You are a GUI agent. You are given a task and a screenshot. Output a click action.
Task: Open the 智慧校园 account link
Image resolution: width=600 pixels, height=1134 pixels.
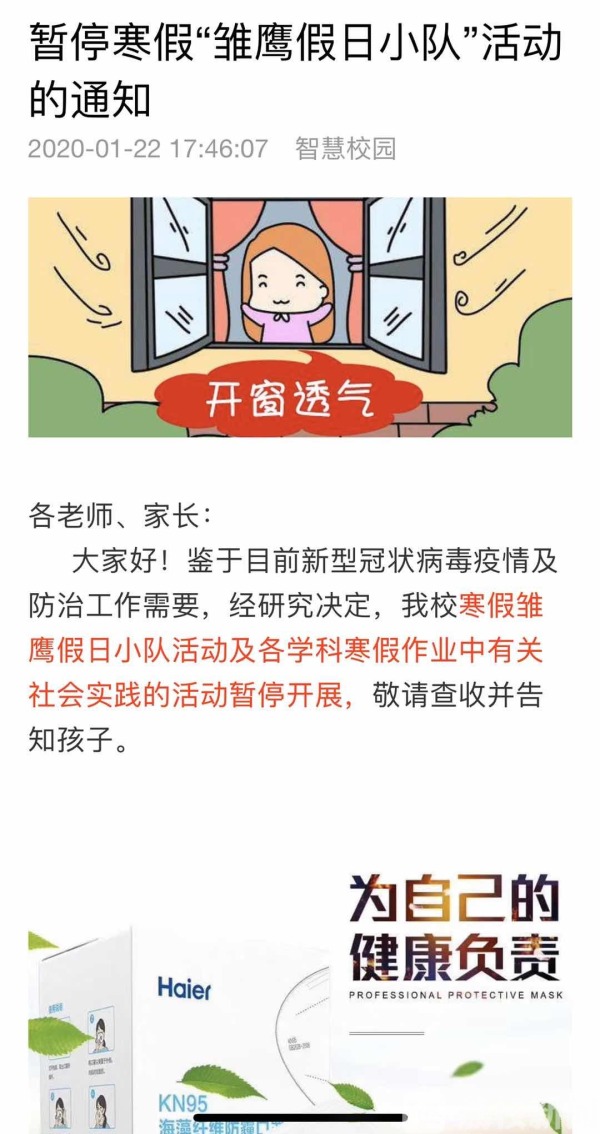346,149
